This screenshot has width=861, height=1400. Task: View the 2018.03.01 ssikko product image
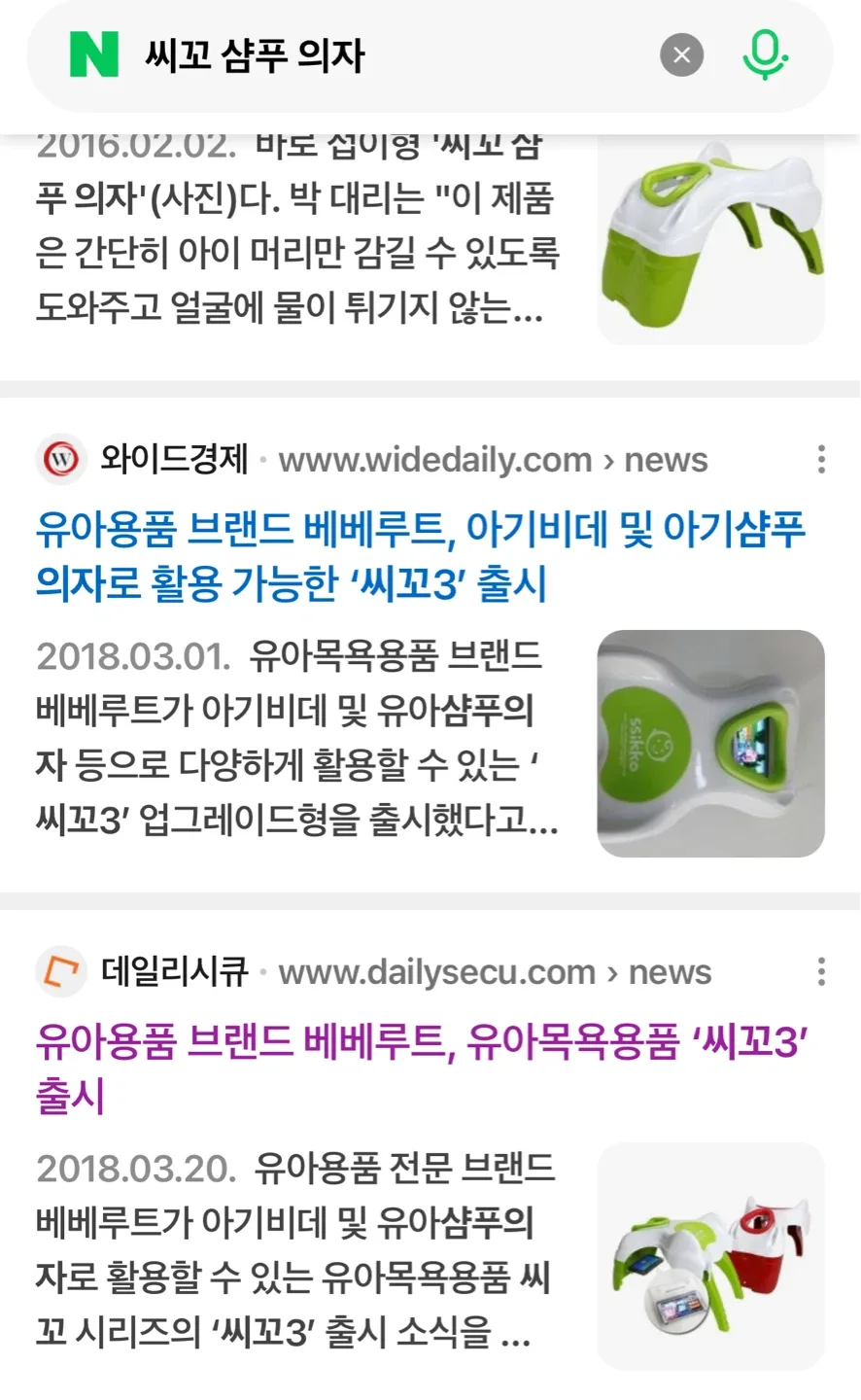tap(710, 744)
